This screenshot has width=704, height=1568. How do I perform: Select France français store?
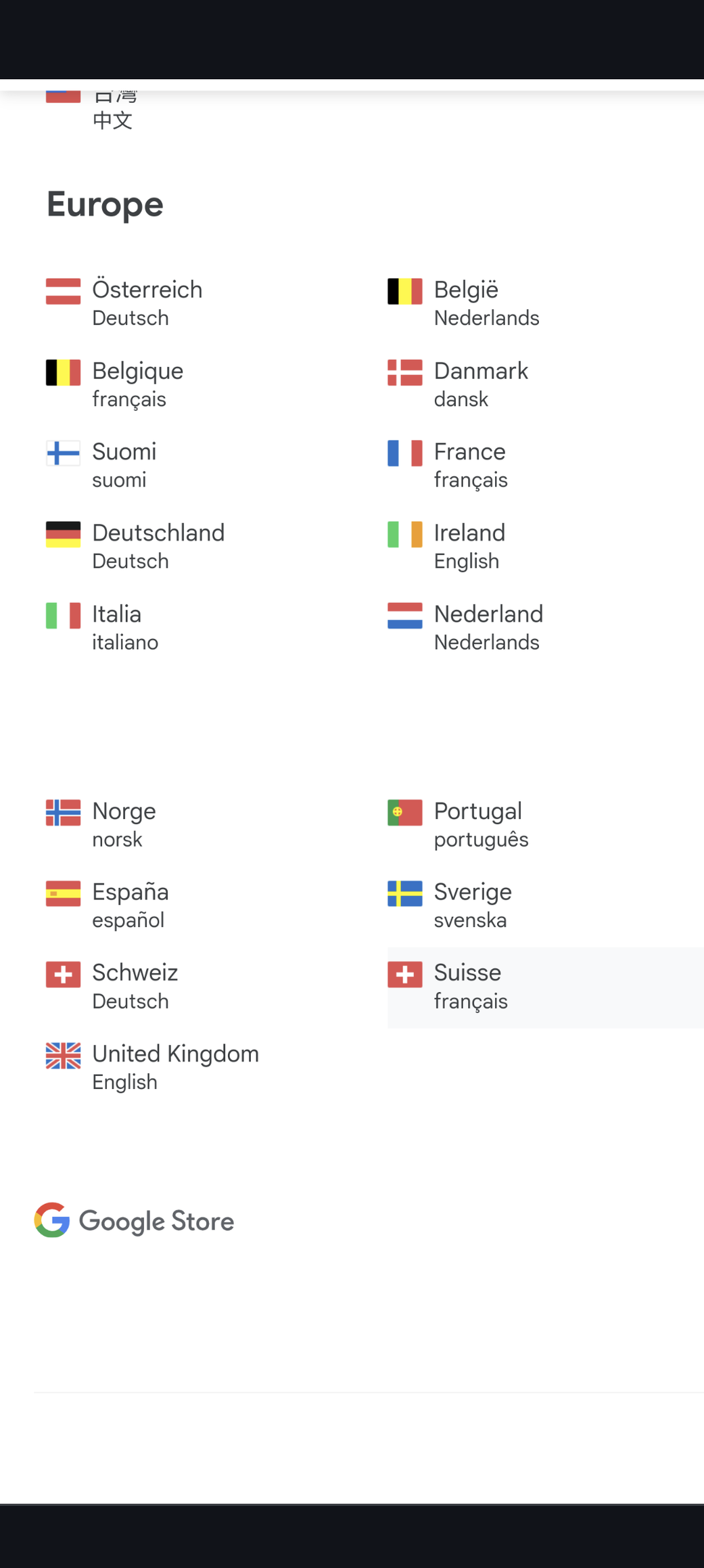pos(545,465)
